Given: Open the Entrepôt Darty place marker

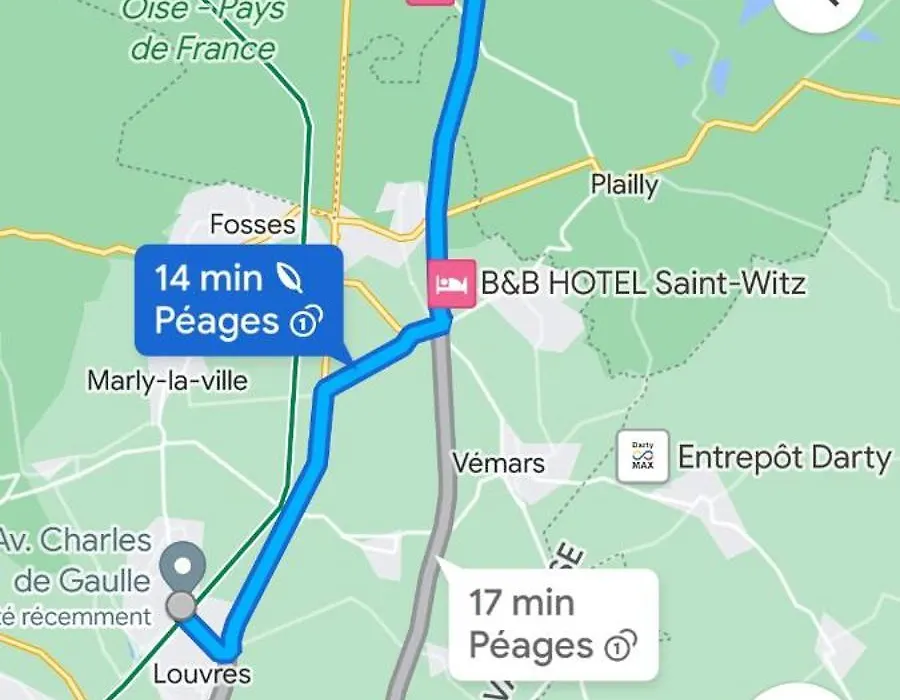Looking at the screenshot, I should pyautogui.click(x=642, y=457).
